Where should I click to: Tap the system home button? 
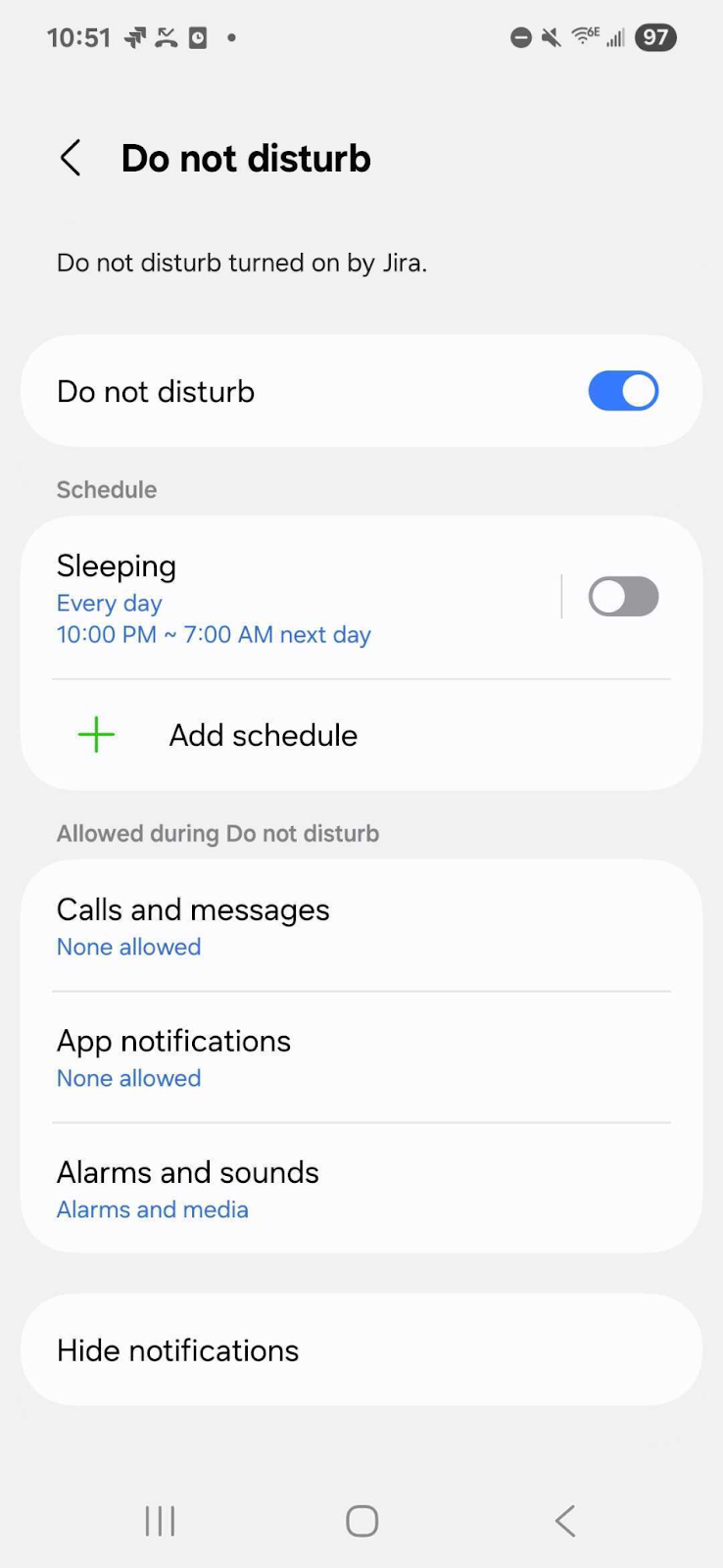tap(361, 1521)
